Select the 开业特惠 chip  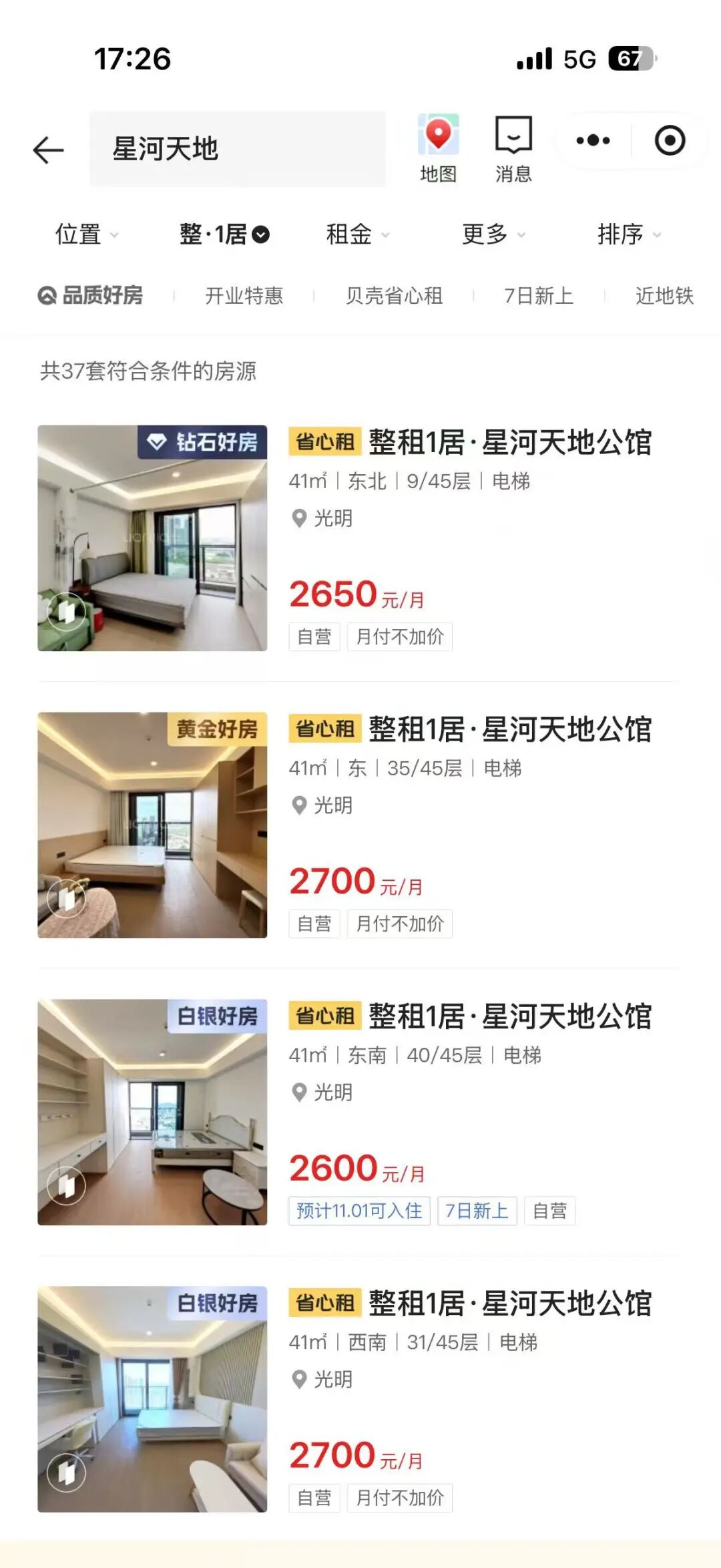coord(244,296)
